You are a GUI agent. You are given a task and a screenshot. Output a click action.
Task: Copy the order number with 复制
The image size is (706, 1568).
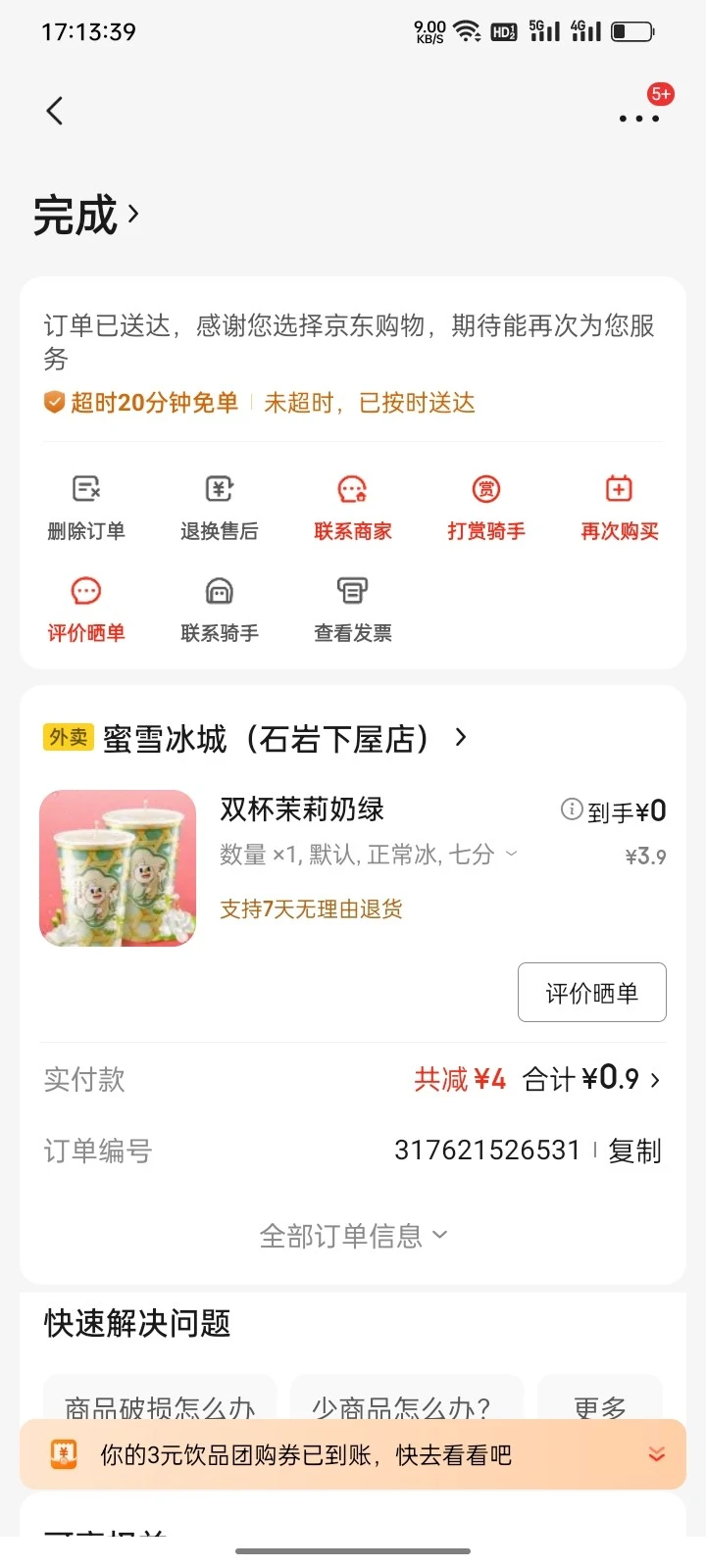(634, 1151)
